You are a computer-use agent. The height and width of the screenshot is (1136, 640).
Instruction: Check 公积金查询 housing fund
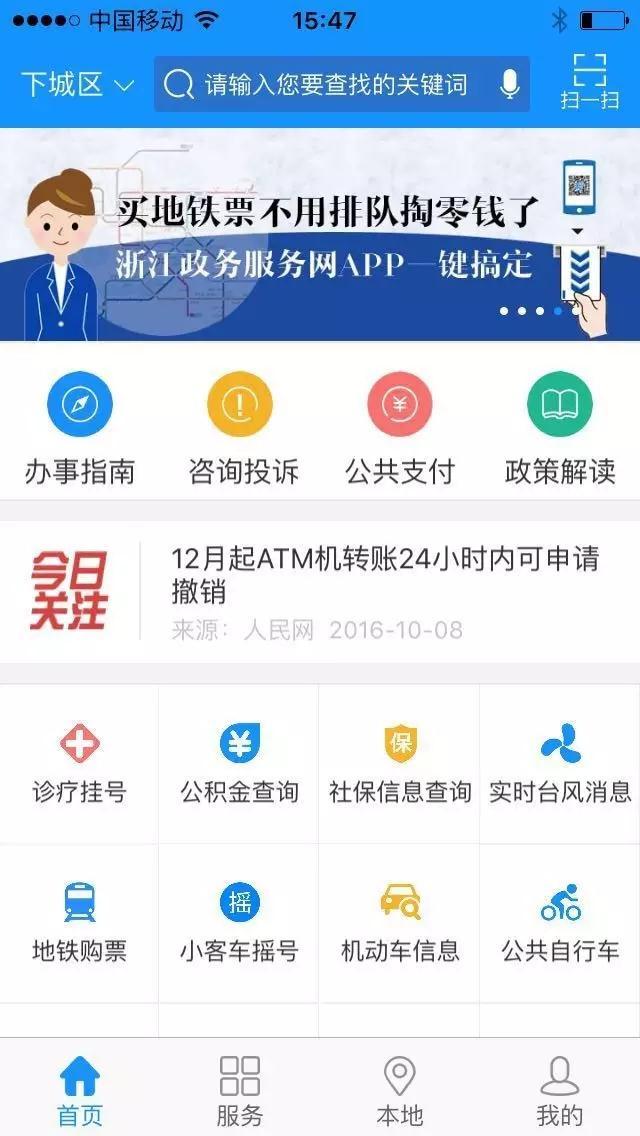coord(240,764)
